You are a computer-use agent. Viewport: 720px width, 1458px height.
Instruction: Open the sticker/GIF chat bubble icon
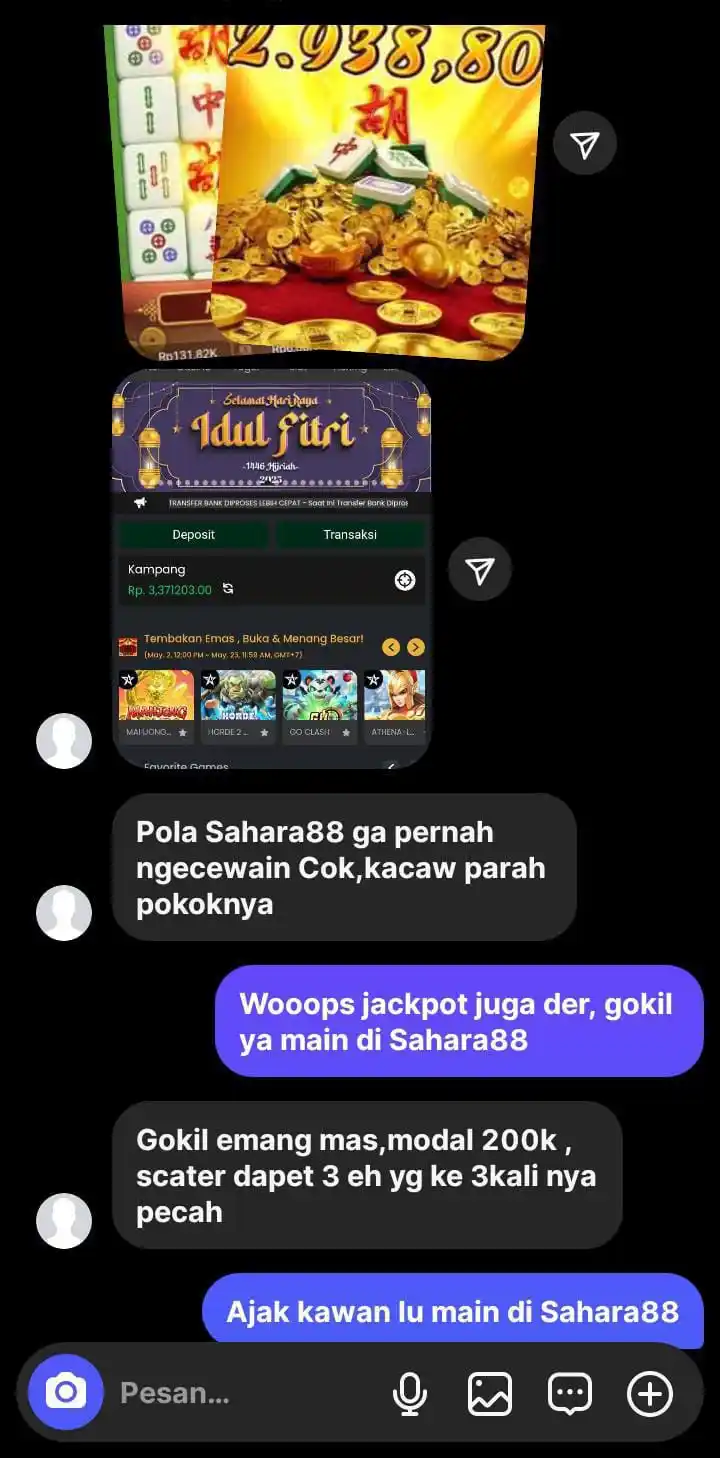tap(570, 1393)
